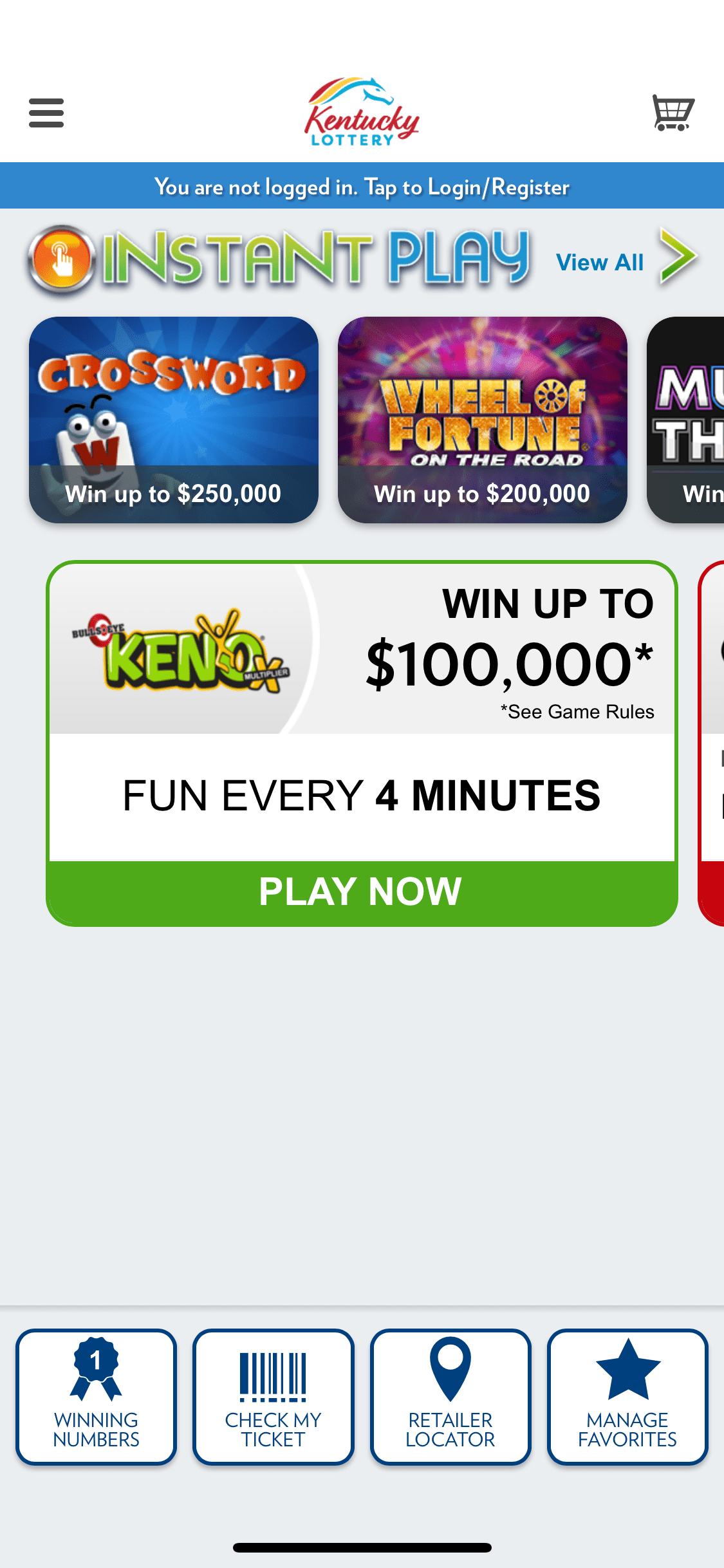Image resolution: width=724 pixels, height=1568 pixels.
Task: Open the Crossword instant game
Action: click(x=174, y=420)
